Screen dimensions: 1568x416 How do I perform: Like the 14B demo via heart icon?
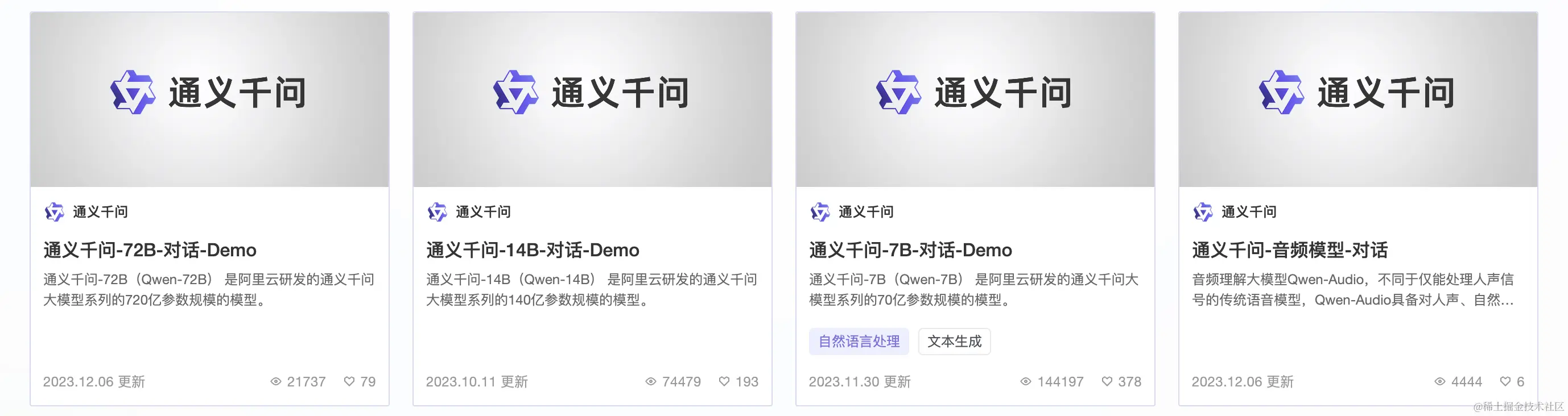pyautogui.click(x=724, y=381)
